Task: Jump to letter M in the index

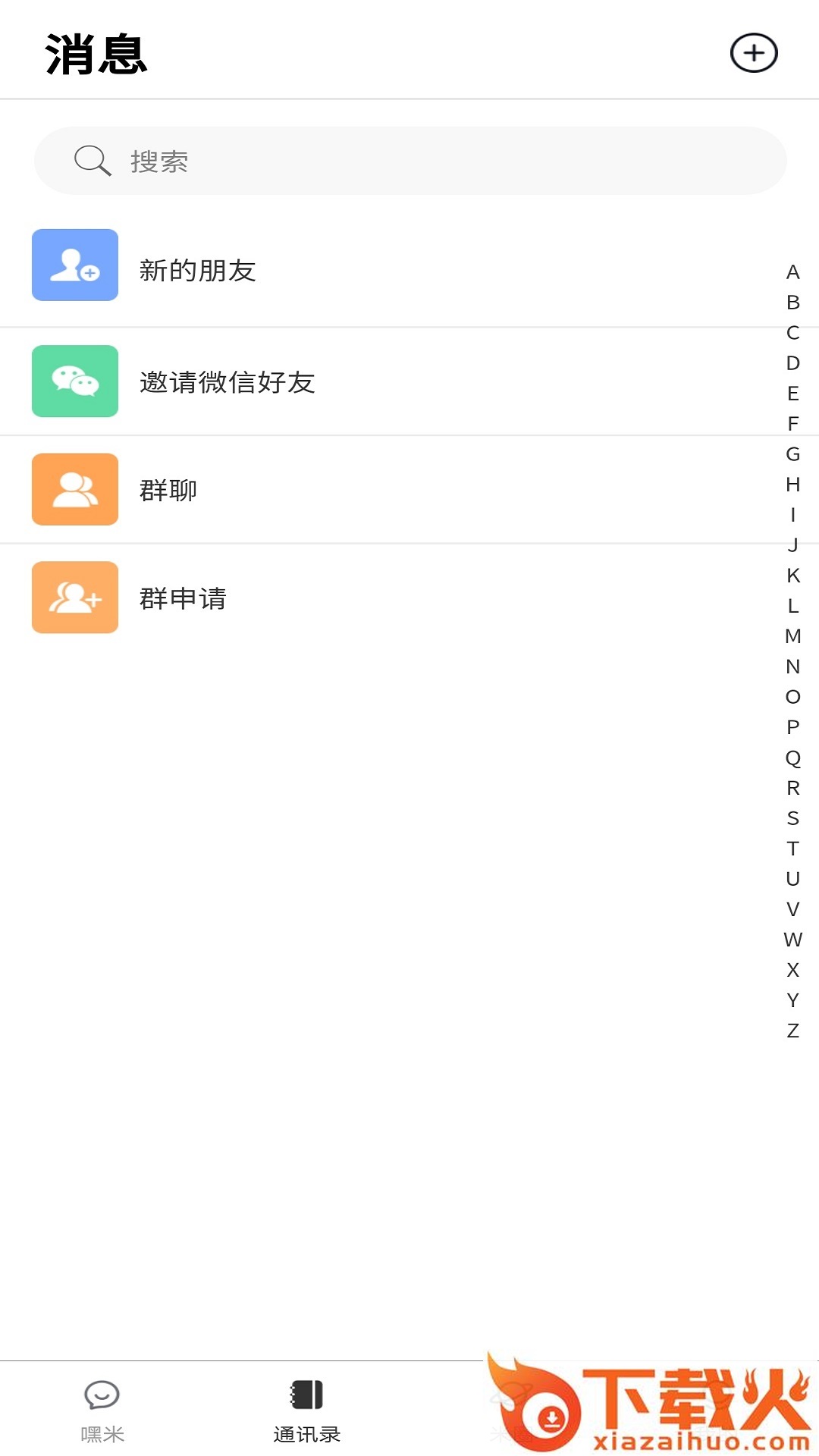Action: 793,636
